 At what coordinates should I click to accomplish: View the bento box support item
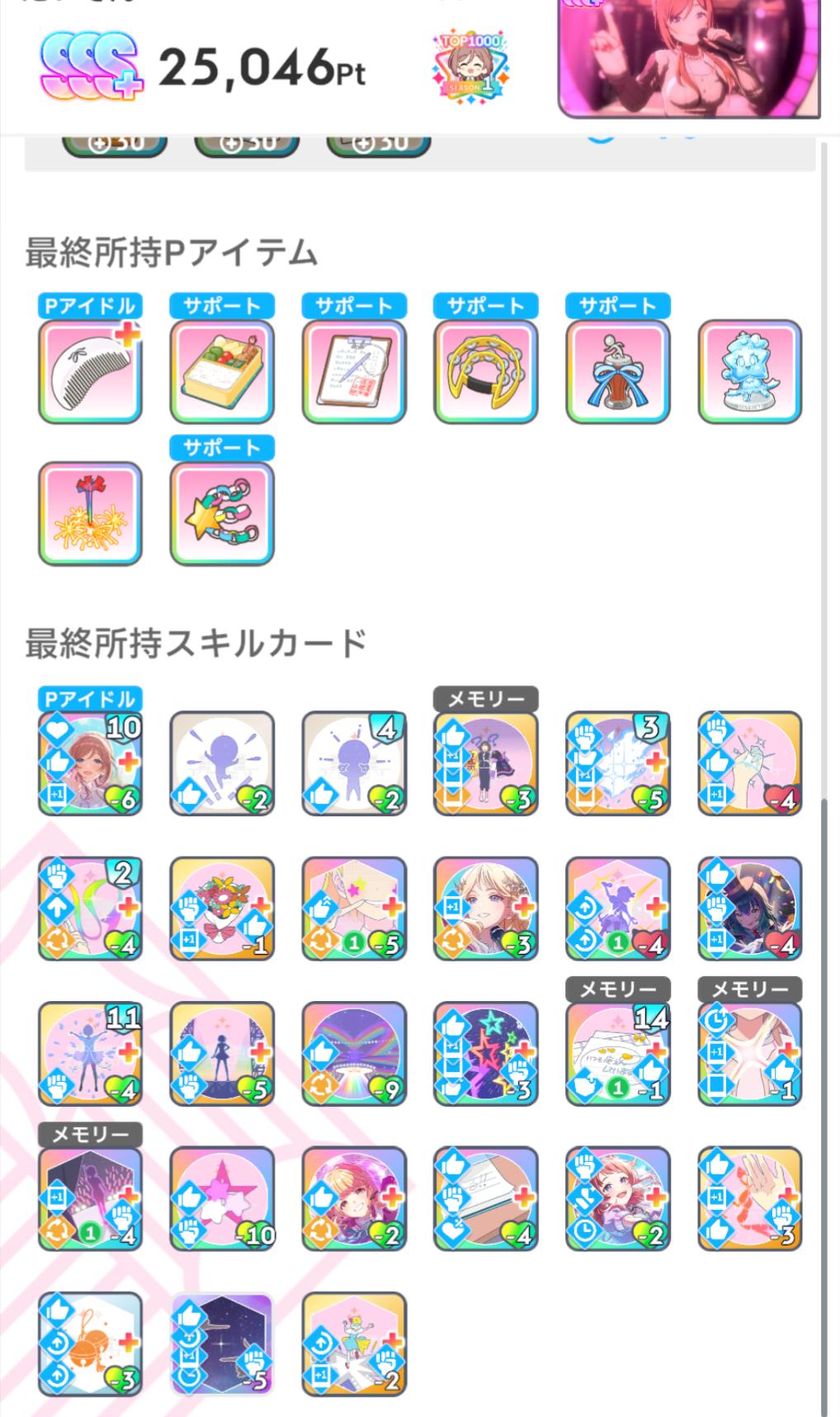click(x=222, y=371)
